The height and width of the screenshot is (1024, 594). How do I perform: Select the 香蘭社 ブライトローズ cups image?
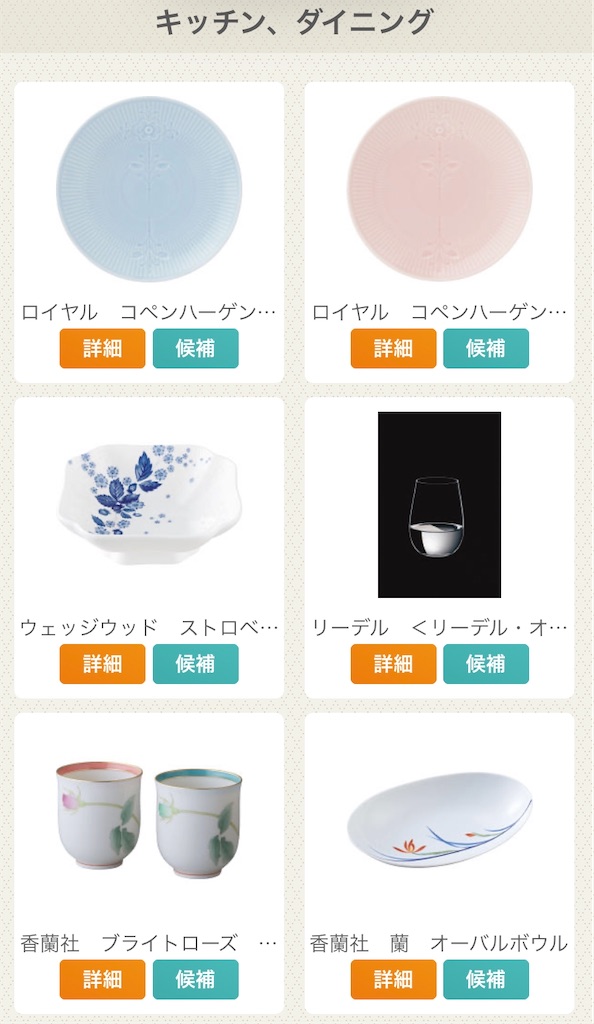149,815
